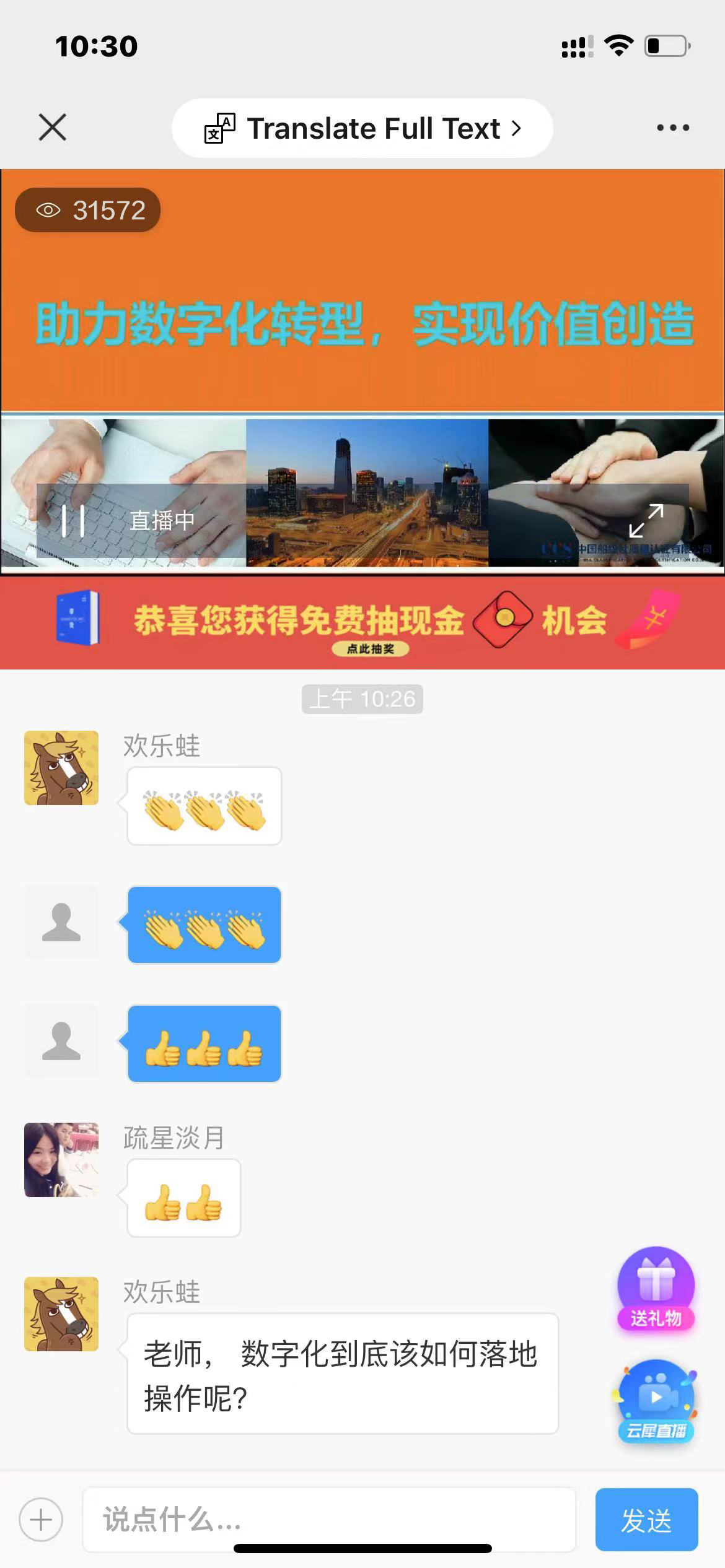Viewport: 725px width, 1568px height.
Task: Send a gift with 送礼物 button
Action: [x=656, y=1288]
